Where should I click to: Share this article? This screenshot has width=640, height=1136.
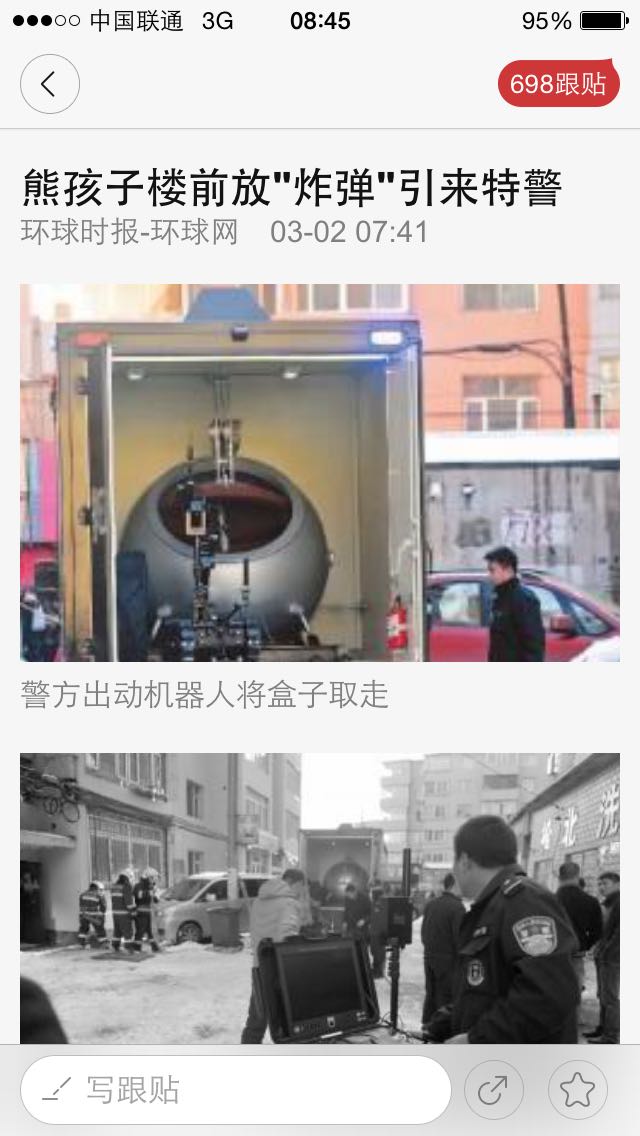(493, 1089)
